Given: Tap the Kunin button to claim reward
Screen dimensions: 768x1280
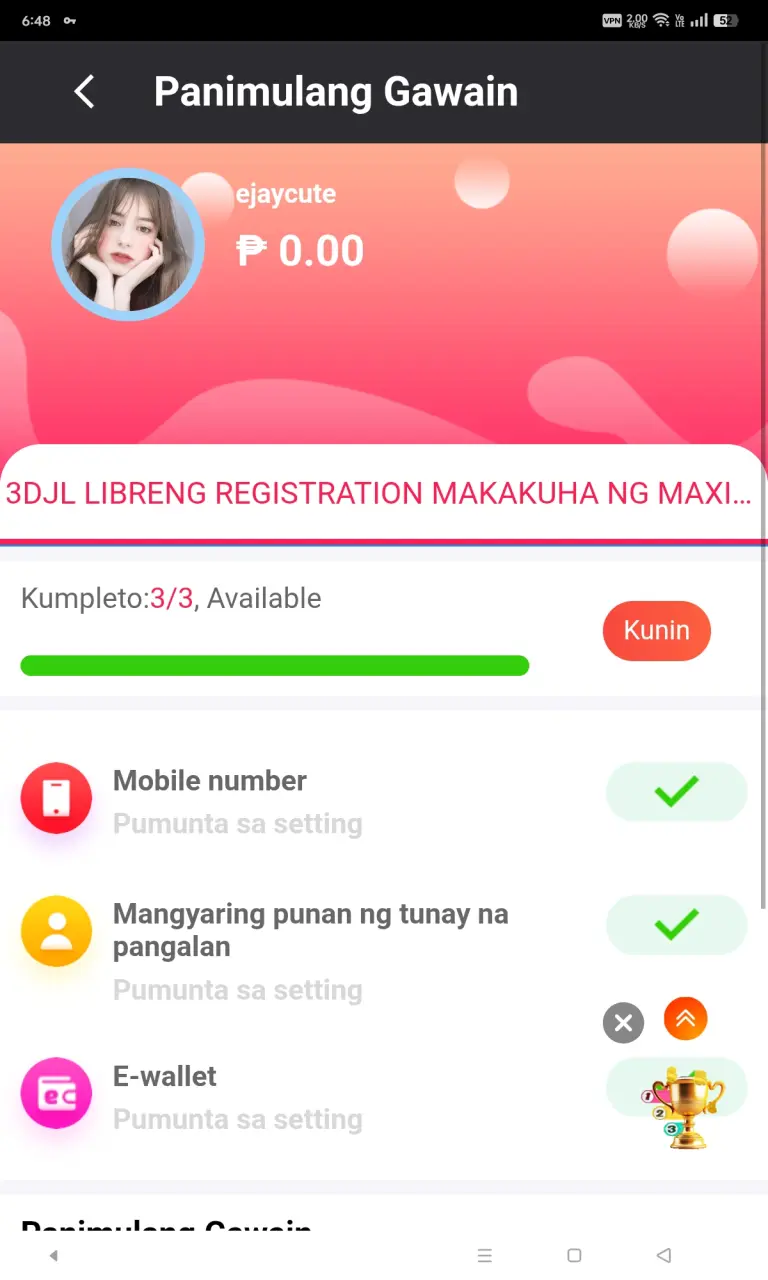Looking at the screenshot, I should (x=656, y=631).
